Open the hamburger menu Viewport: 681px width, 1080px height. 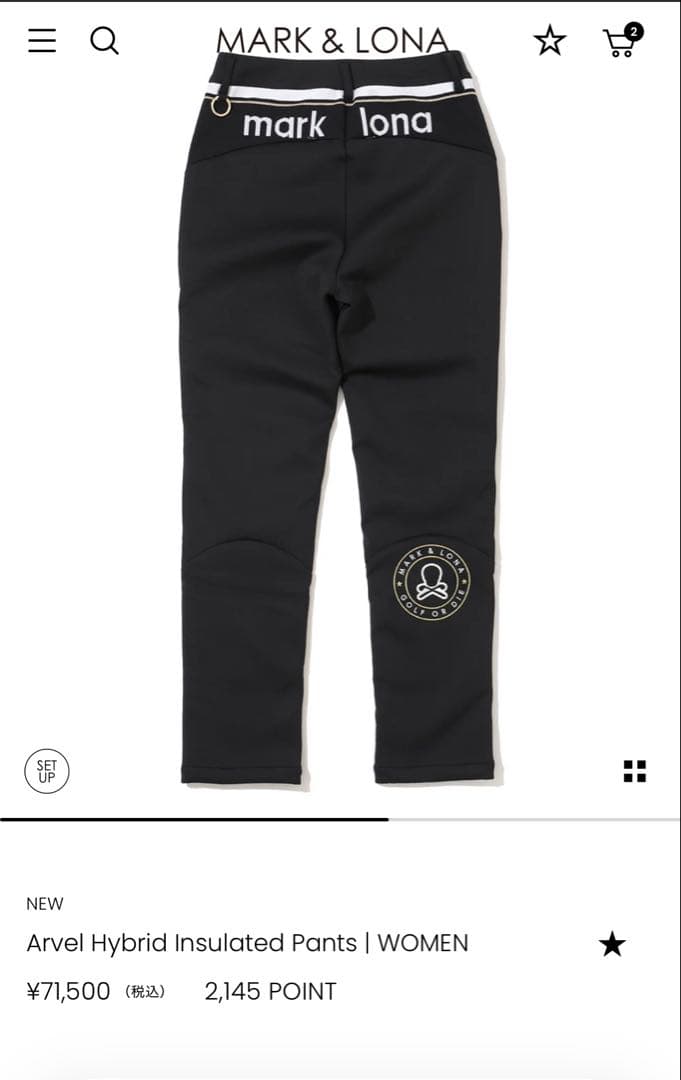[42, 40]
